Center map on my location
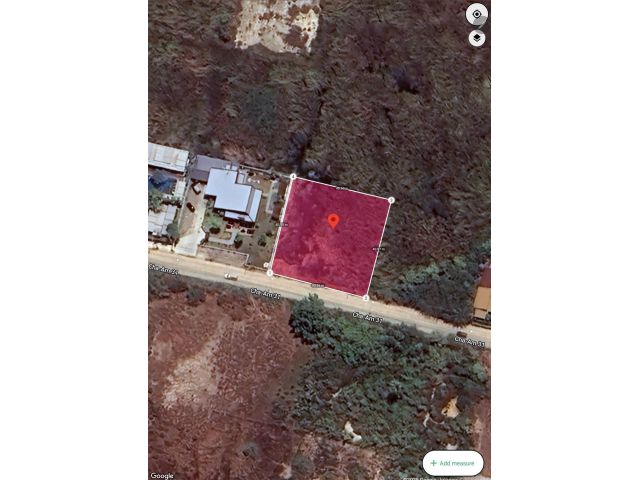The image size is (640, 480). 477,14
